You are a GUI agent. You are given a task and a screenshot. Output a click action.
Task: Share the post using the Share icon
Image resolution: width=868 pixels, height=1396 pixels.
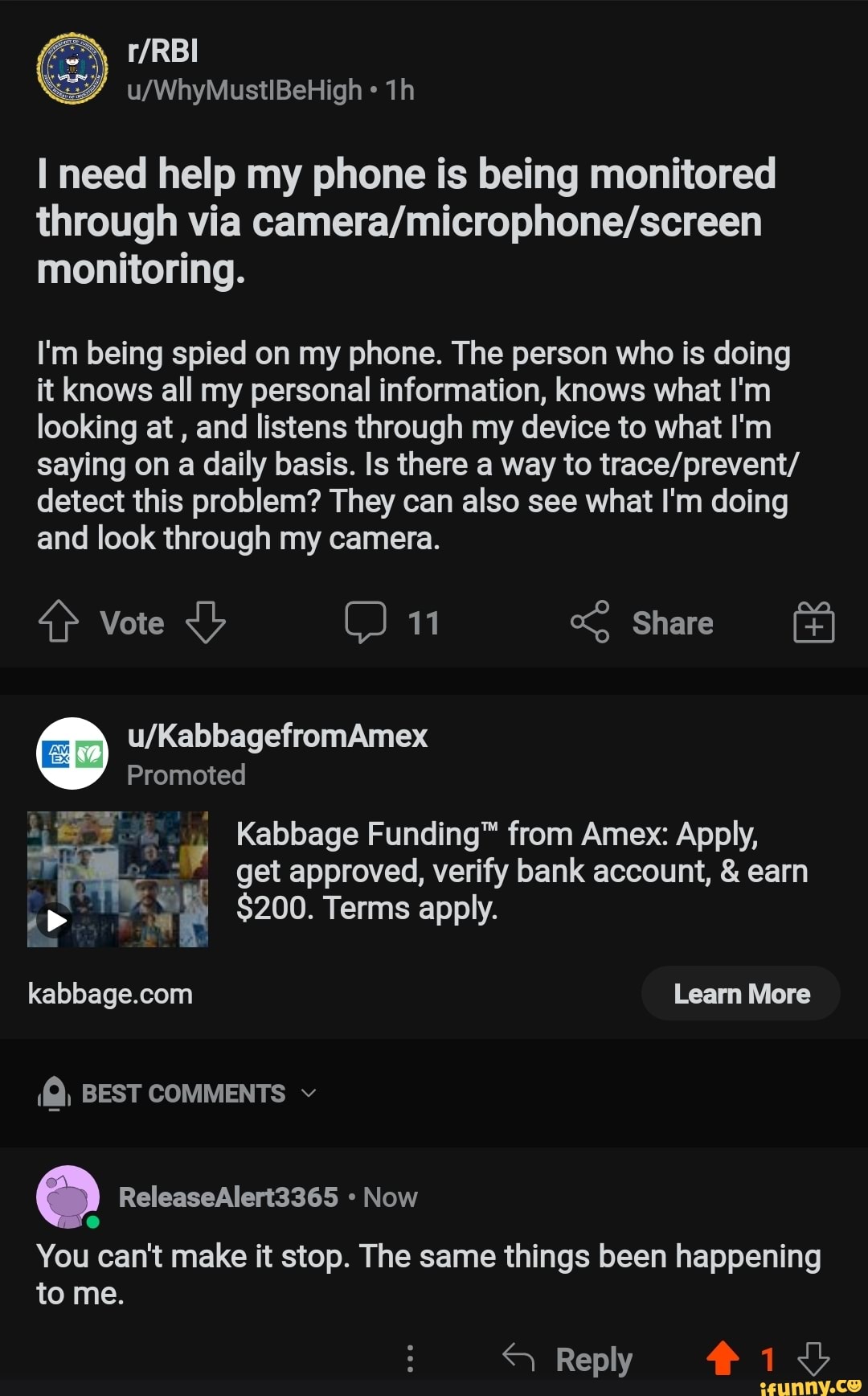coord(592,622)
